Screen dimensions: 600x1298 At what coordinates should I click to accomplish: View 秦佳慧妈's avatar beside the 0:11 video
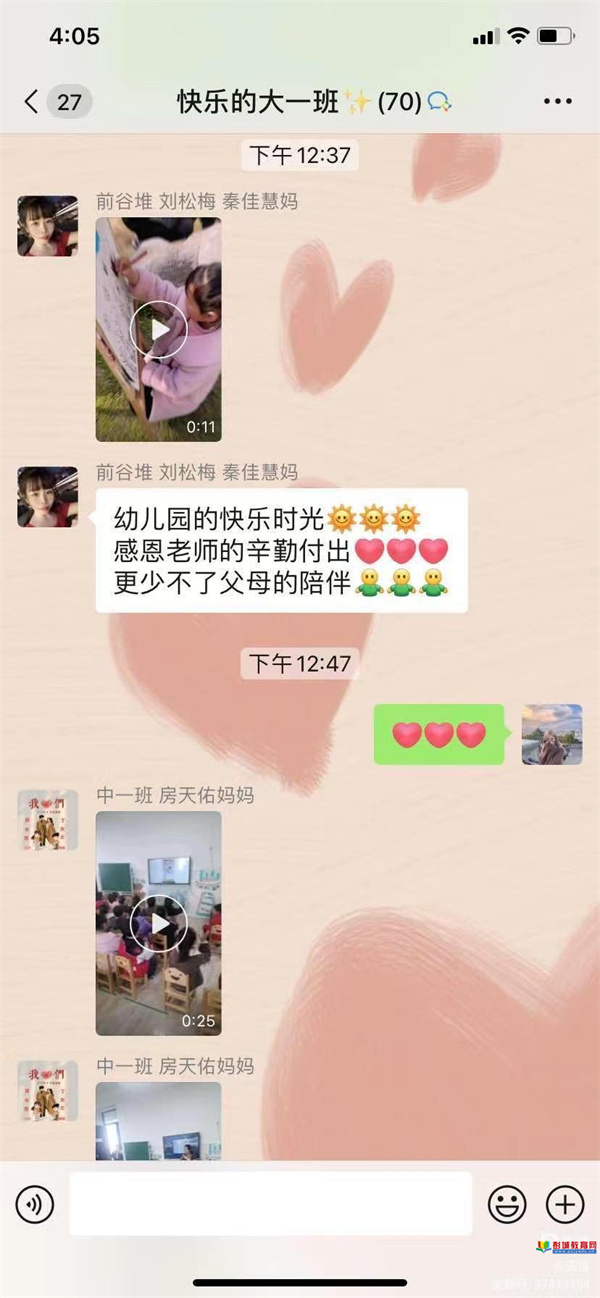(x=47, y=226)
